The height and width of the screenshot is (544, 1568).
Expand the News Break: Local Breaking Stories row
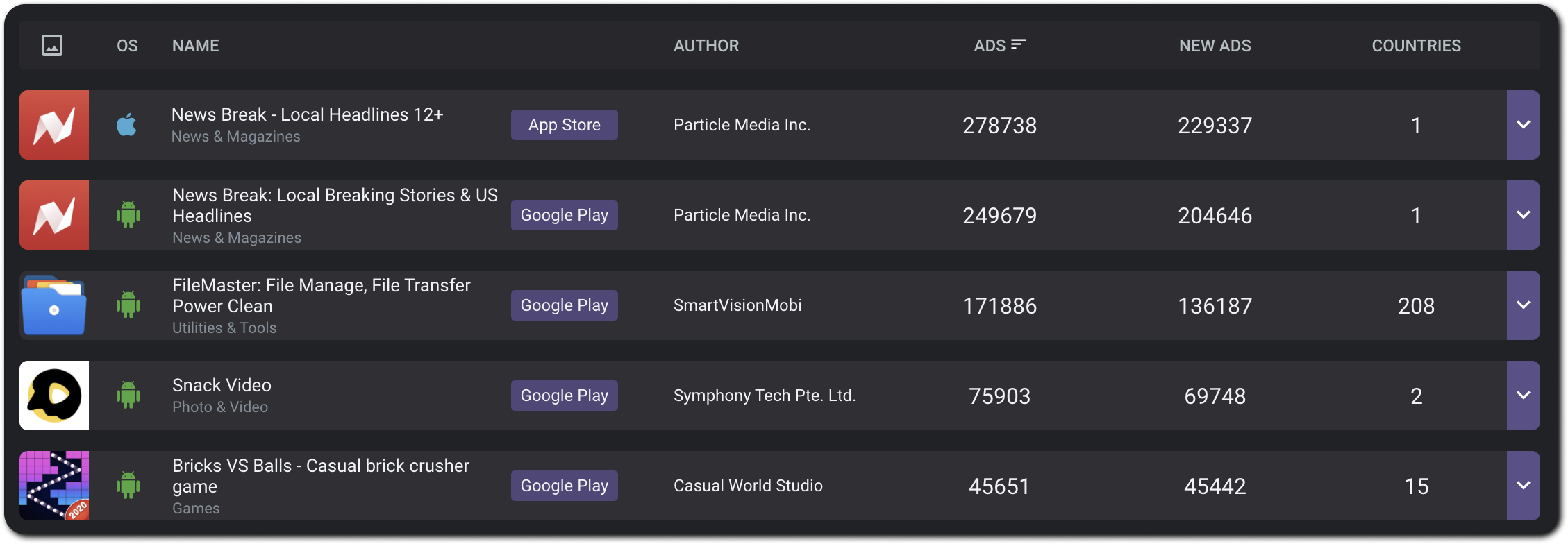click(1523, 215)
